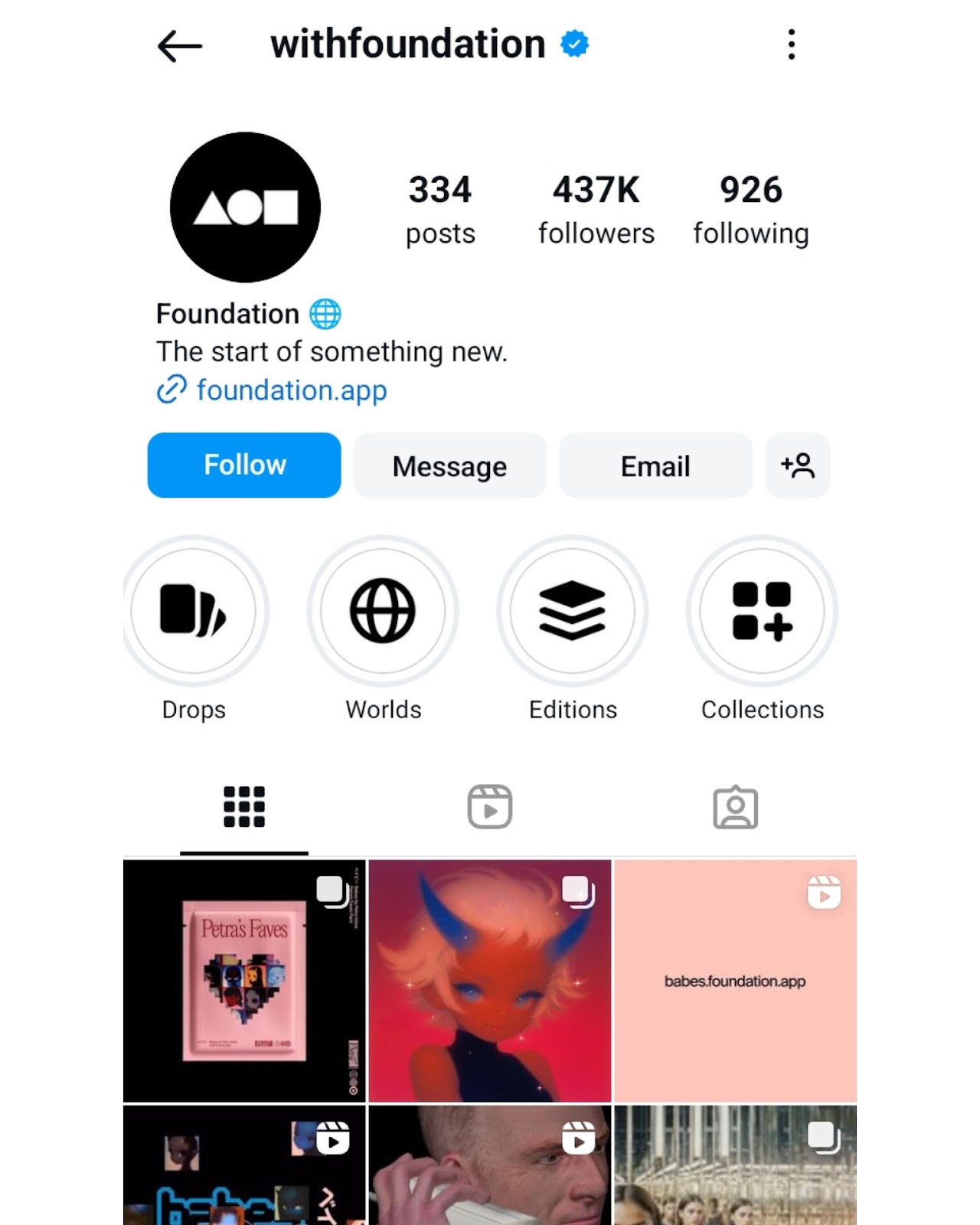Image resolution: width=980 pixels, height=1225 pixels.
Task: Open the Petra's Faves post
Action: pyautogui.click(x=244, y=981)
